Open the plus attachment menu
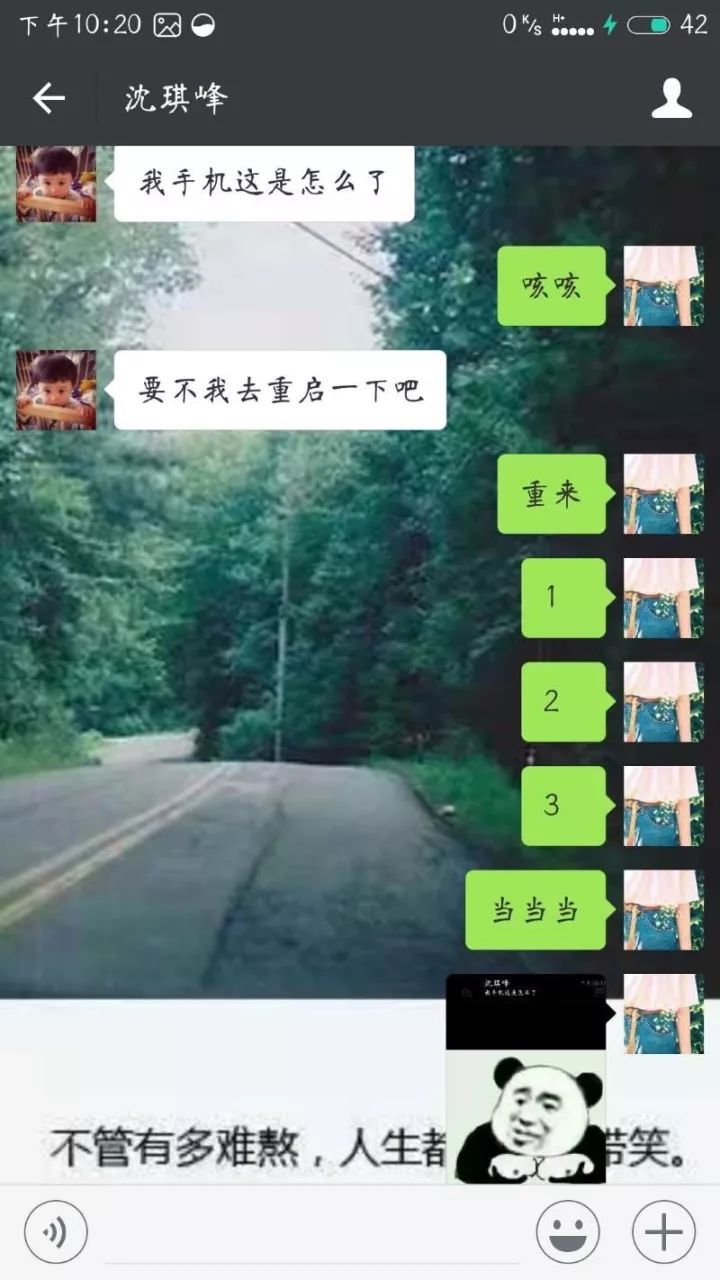 [x=663, y=1231]
